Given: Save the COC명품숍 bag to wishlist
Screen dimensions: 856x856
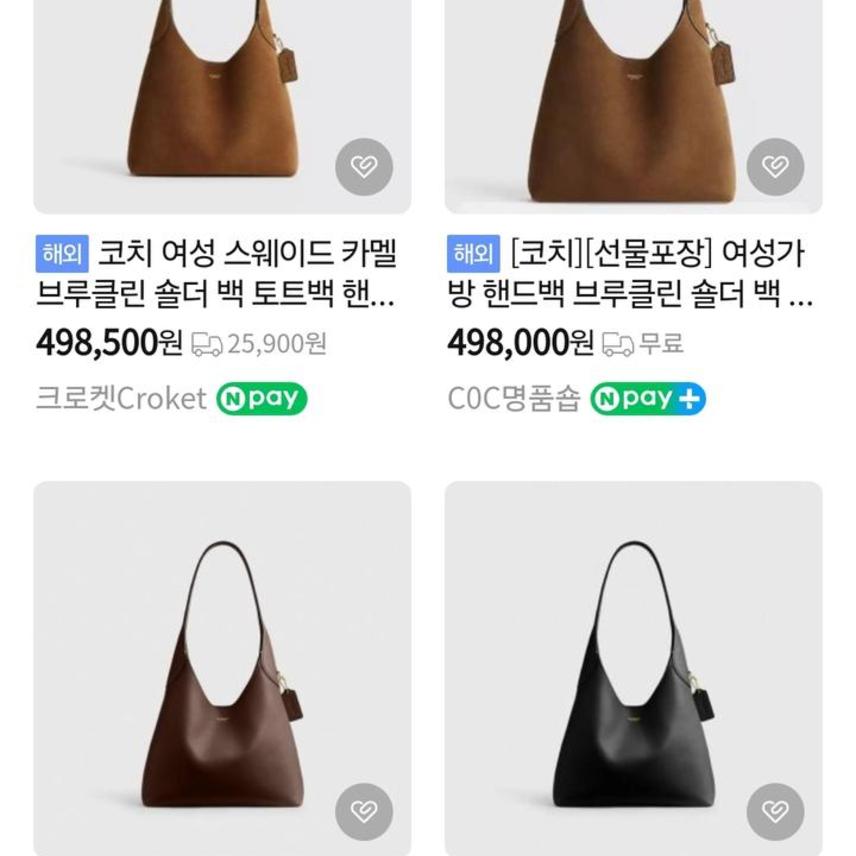Looking at the screenshot, I should point(775,167).
